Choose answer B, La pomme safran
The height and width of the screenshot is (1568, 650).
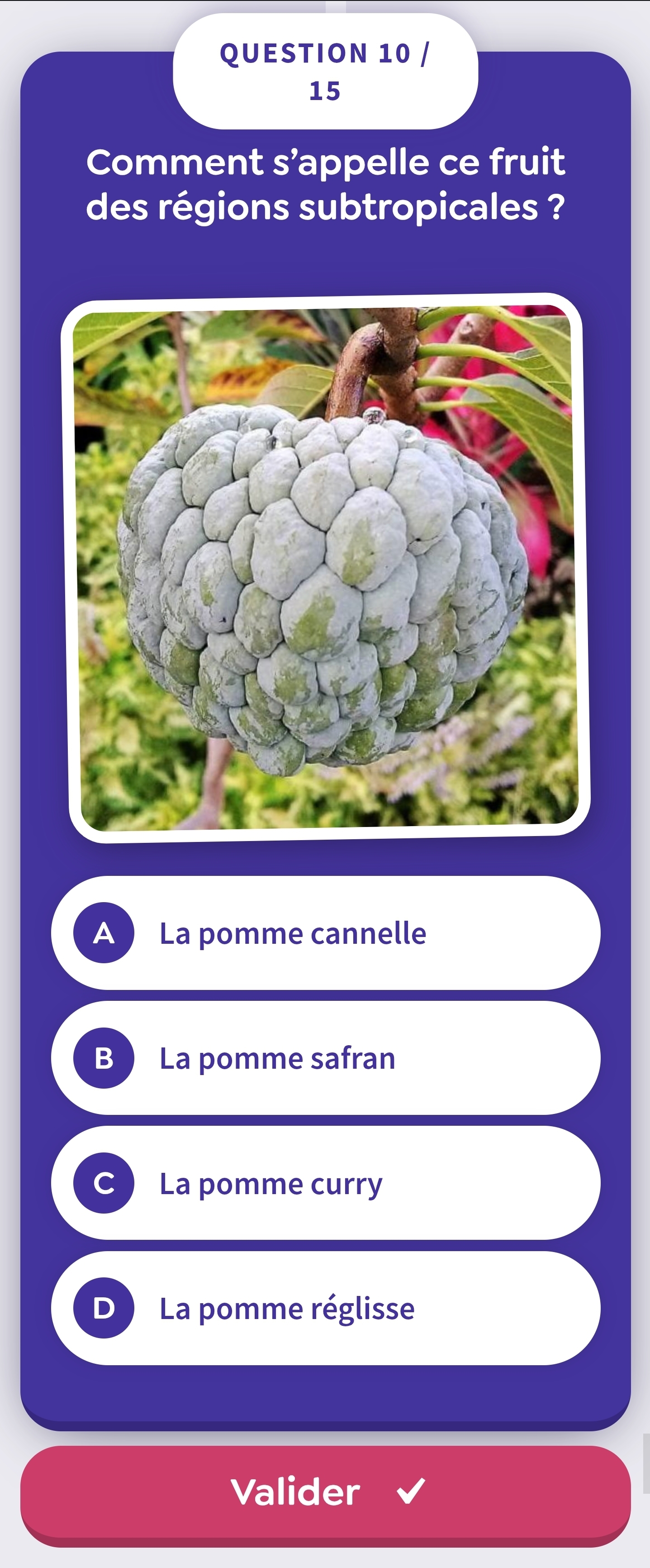(325, 1058)
